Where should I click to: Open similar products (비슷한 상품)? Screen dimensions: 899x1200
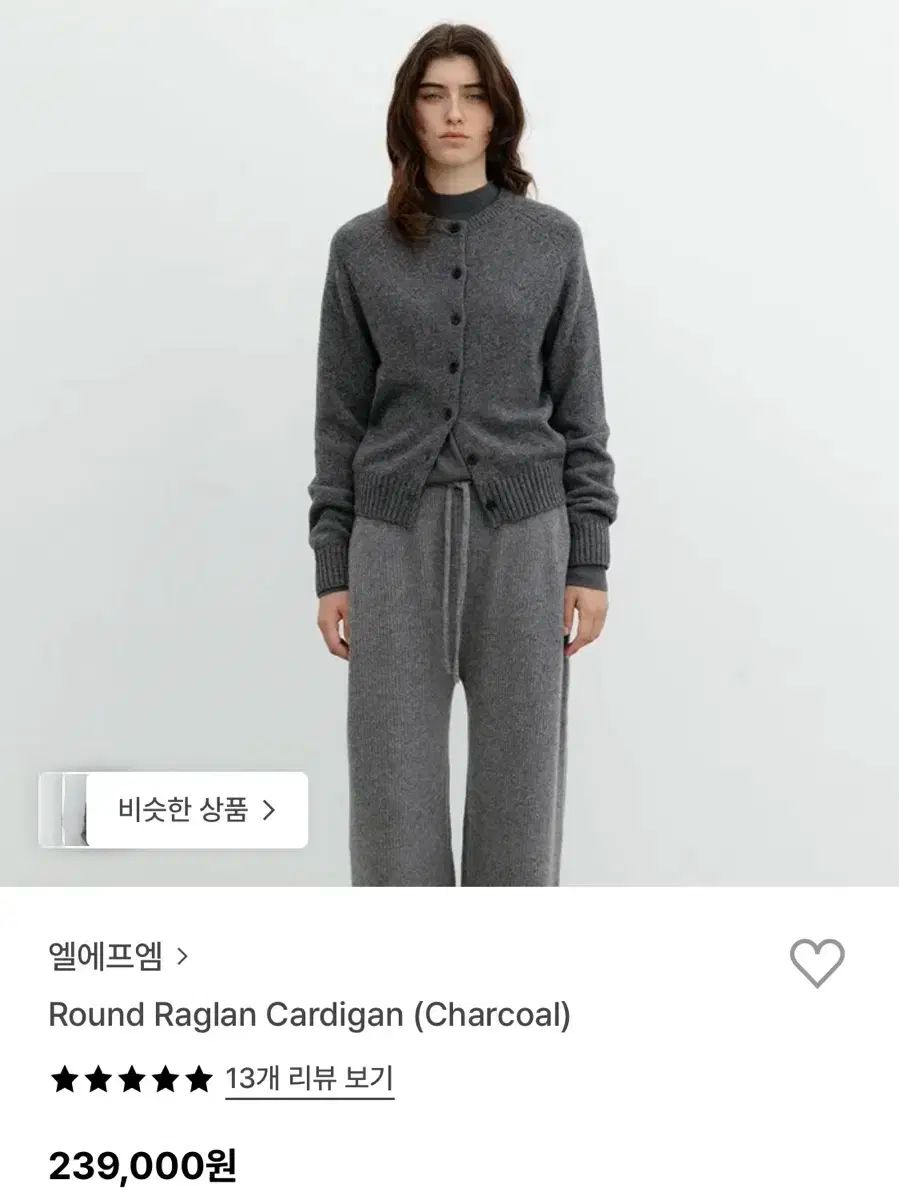click(195, 810)
